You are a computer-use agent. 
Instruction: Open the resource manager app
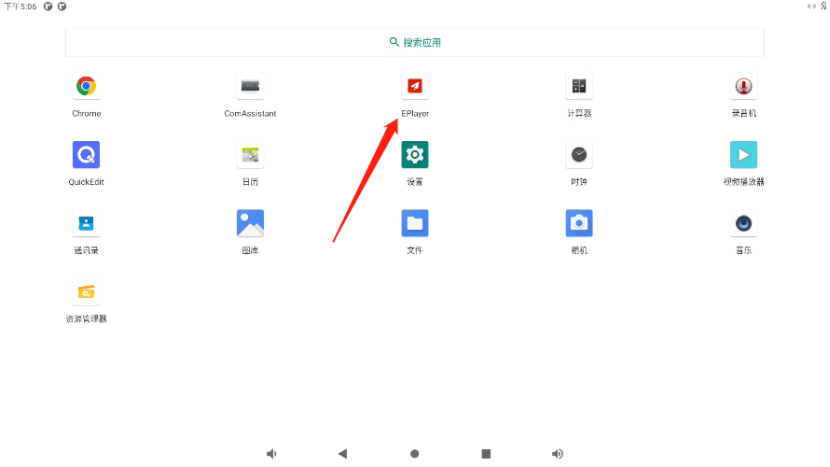(x=86, y=292)
